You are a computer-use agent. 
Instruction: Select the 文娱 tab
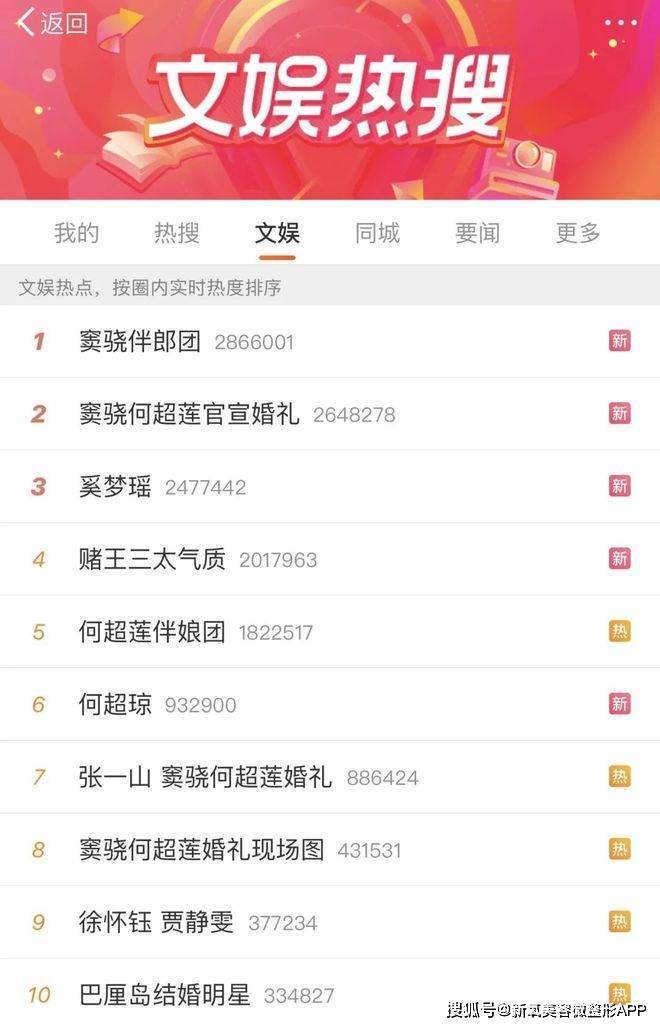pos(277,233)
